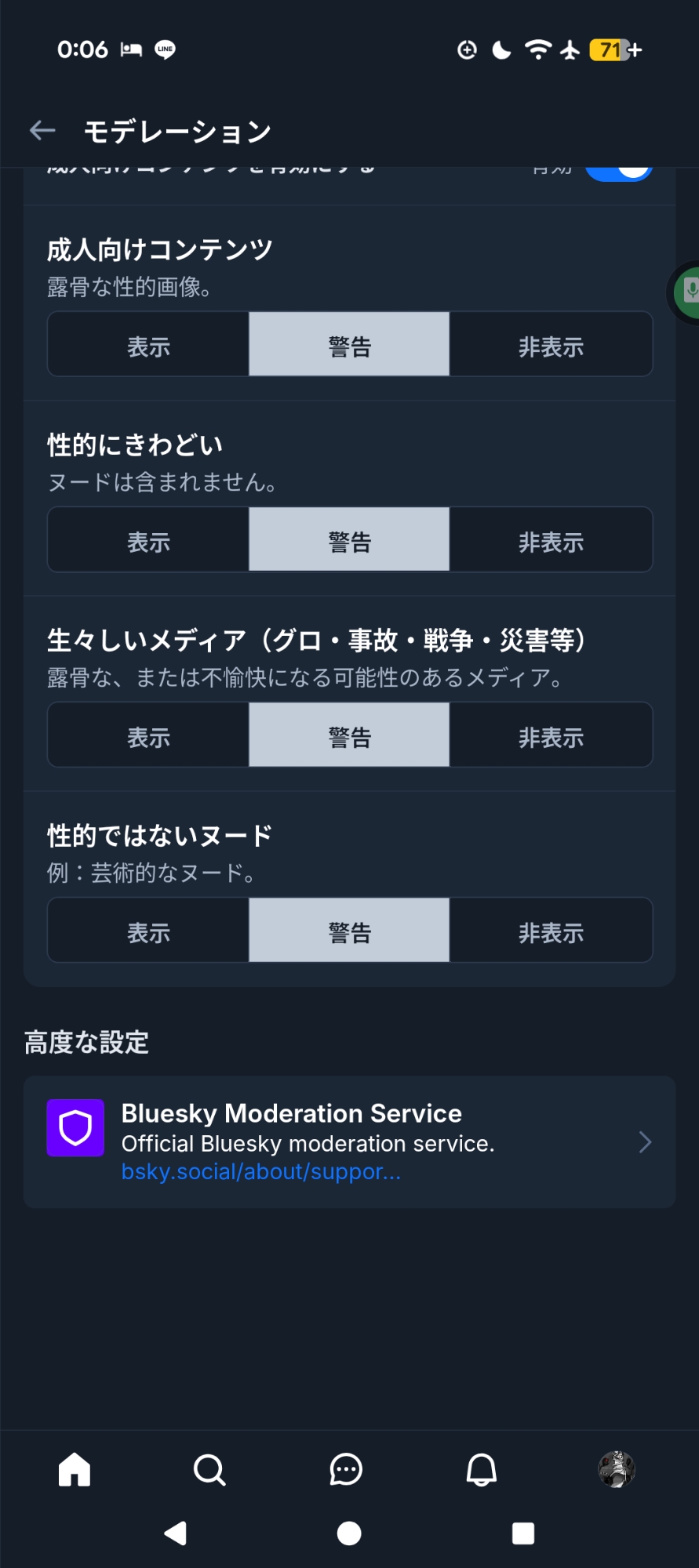
Task: Select 警告 for 性的ではないヌード
Action: (x=349, y=931)
